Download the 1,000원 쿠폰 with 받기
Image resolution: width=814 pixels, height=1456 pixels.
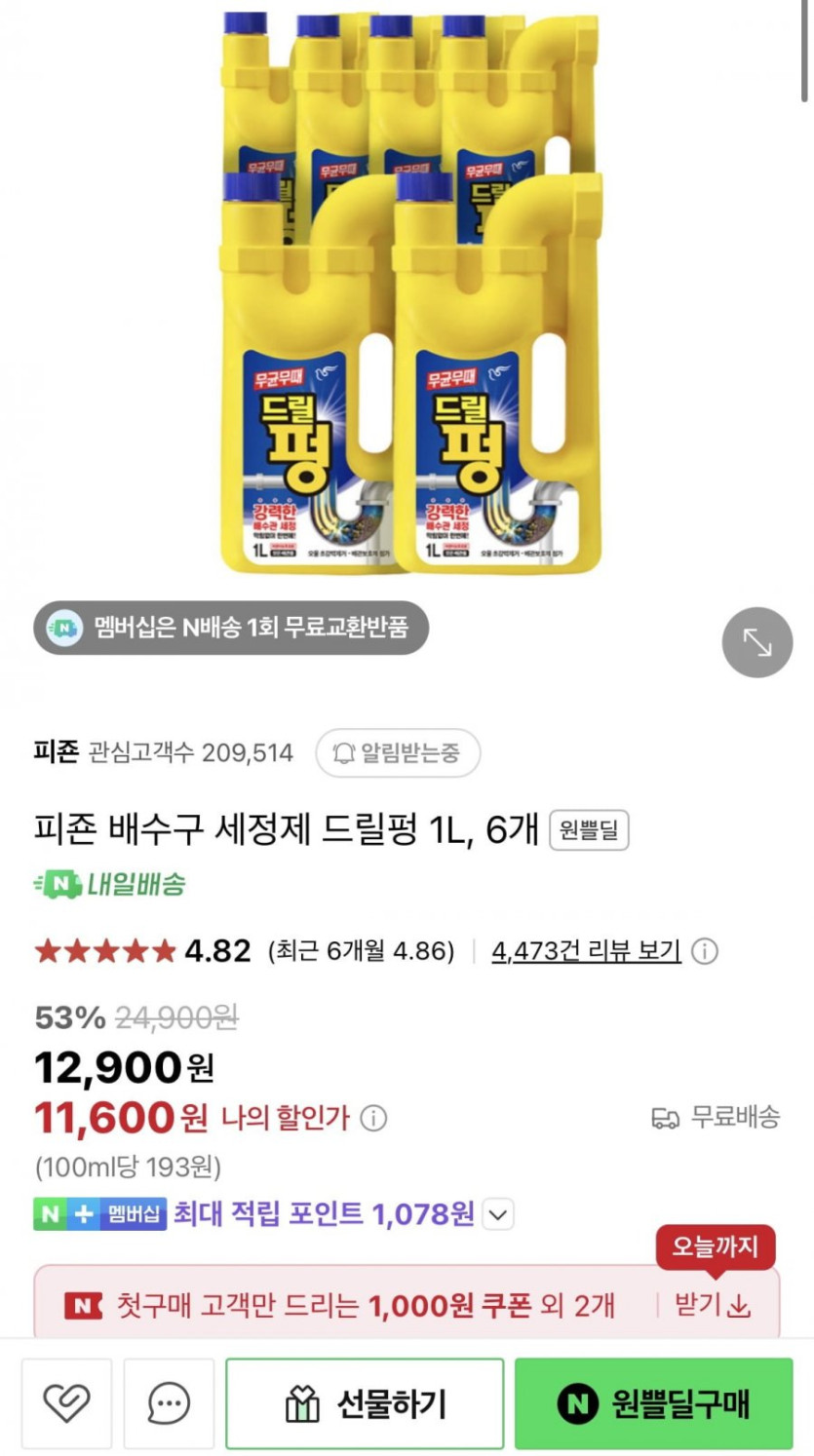tap(713, 1305)
